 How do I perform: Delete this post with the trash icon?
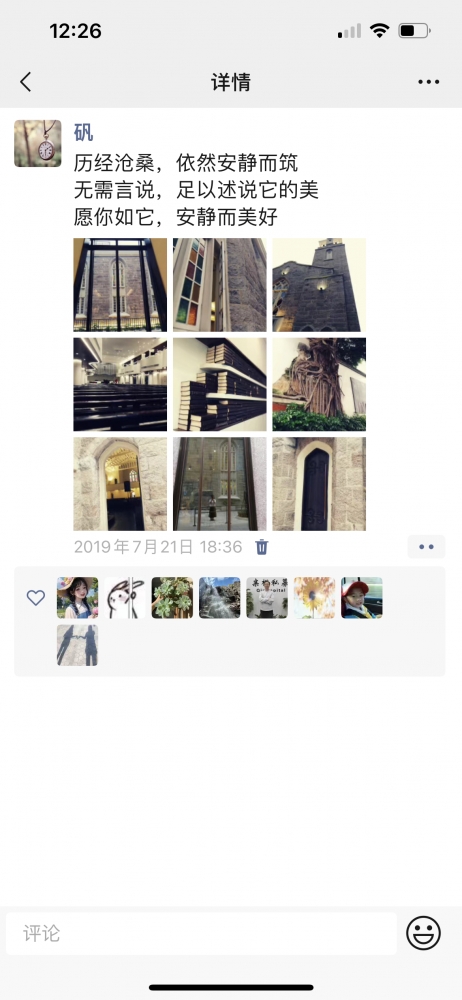point(262,547)
